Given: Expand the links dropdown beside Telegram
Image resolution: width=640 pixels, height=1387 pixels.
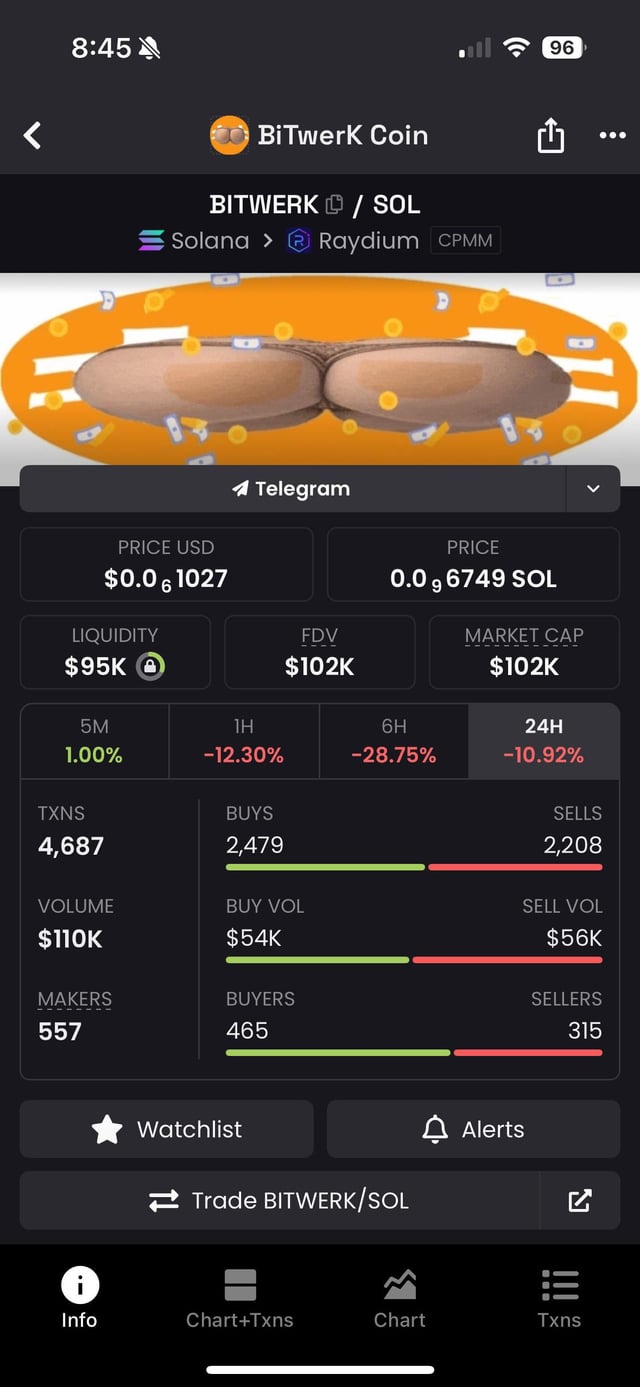Looking at the screenshot, I should (593, 489).
